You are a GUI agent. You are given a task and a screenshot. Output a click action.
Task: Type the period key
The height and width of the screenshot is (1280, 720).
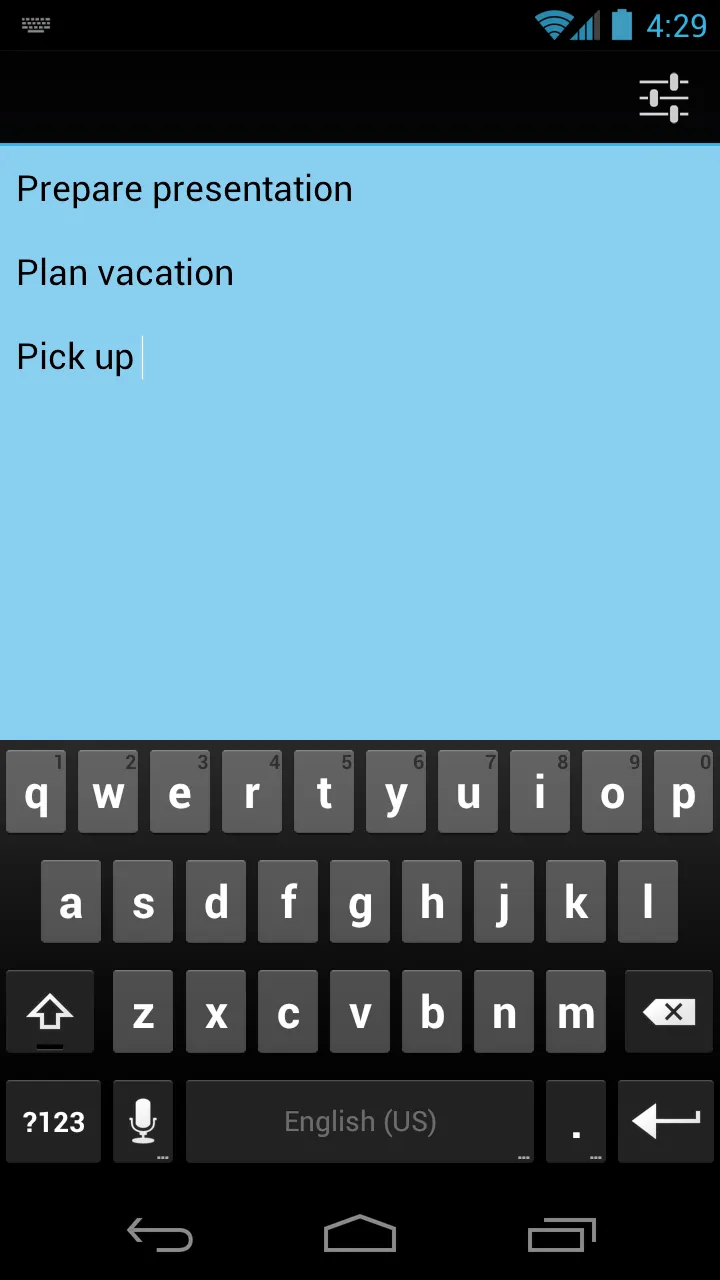tap(576, 1122)
